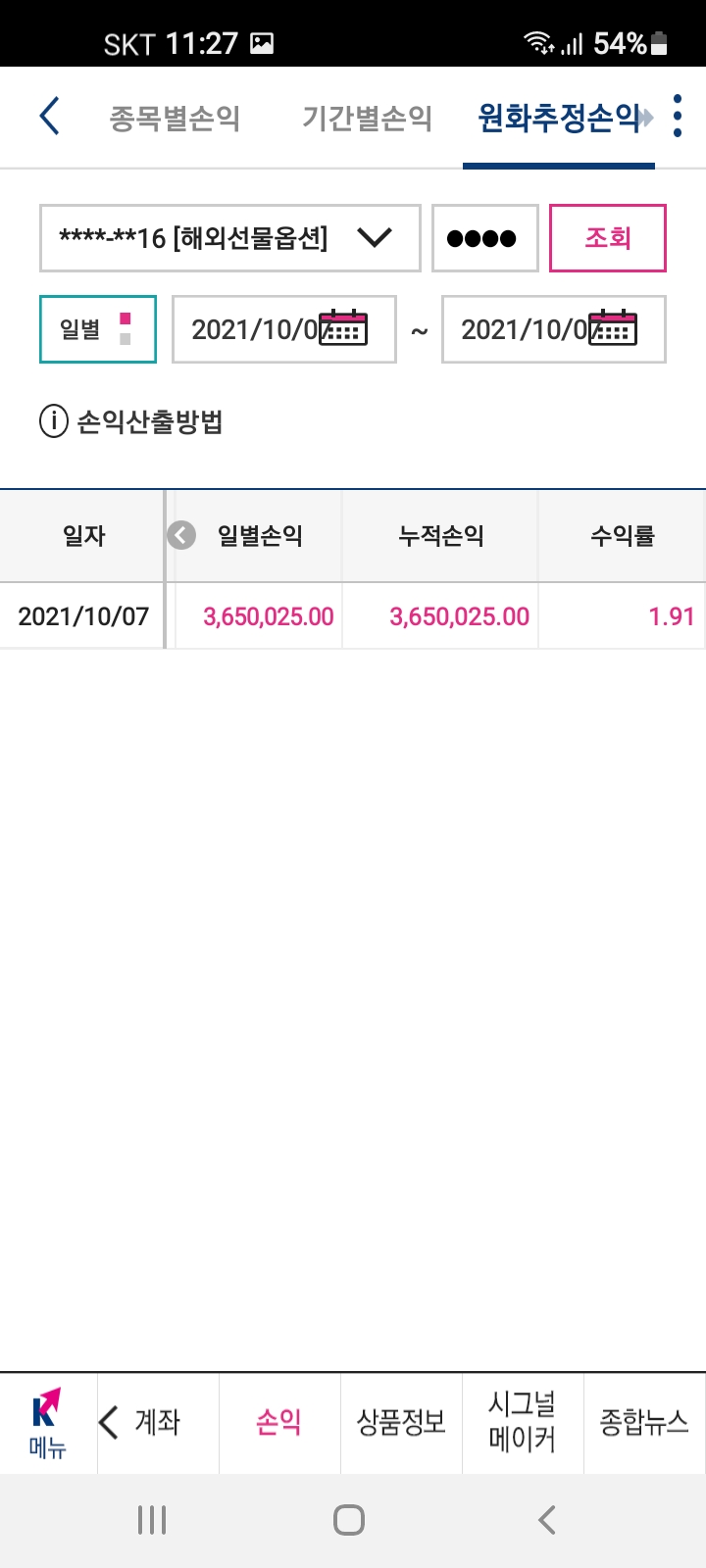706x1568 pixels.
Task: Expand the 해외선물옵션 account dropdown
Action: point(230,238)
